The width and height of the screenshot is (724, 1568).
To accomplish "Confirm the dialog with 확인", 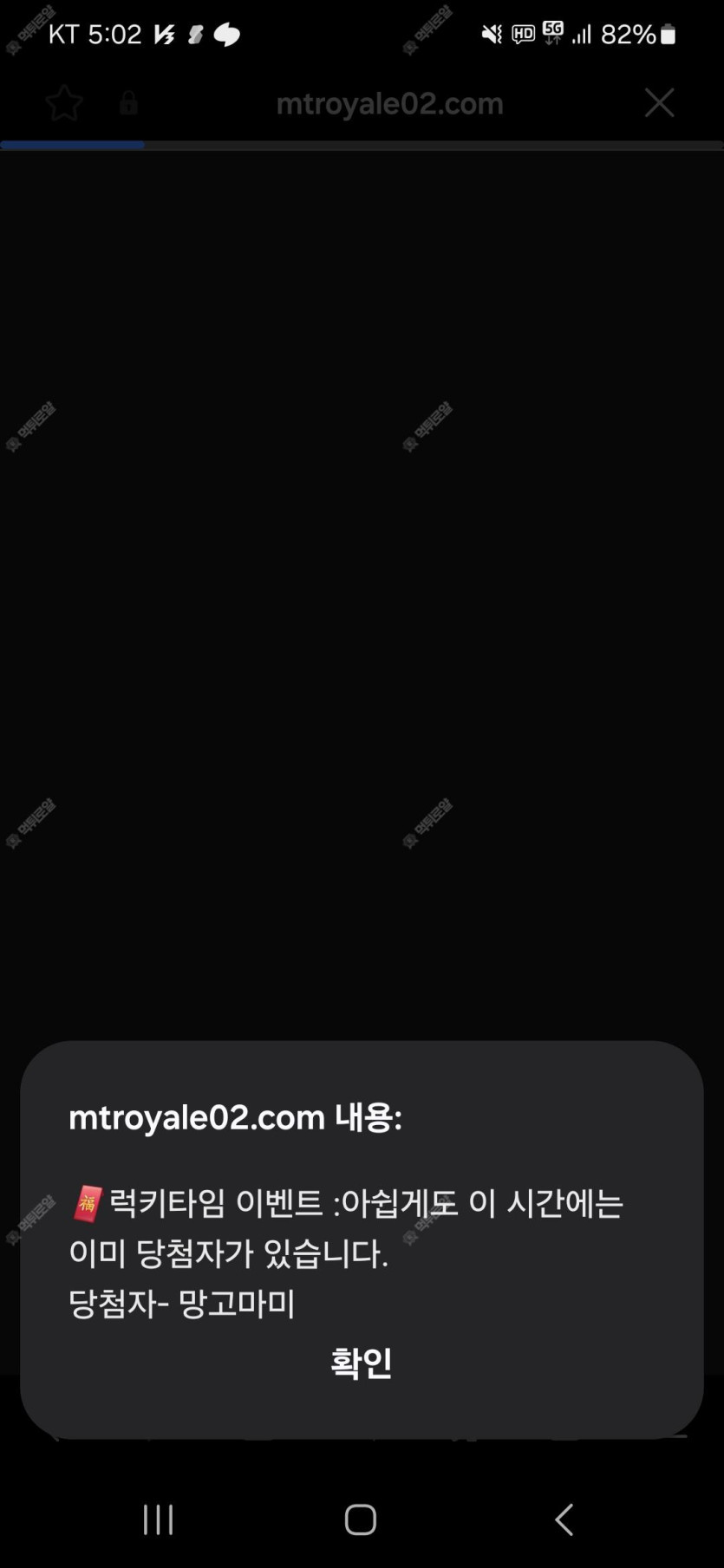I will [361, 1363].
